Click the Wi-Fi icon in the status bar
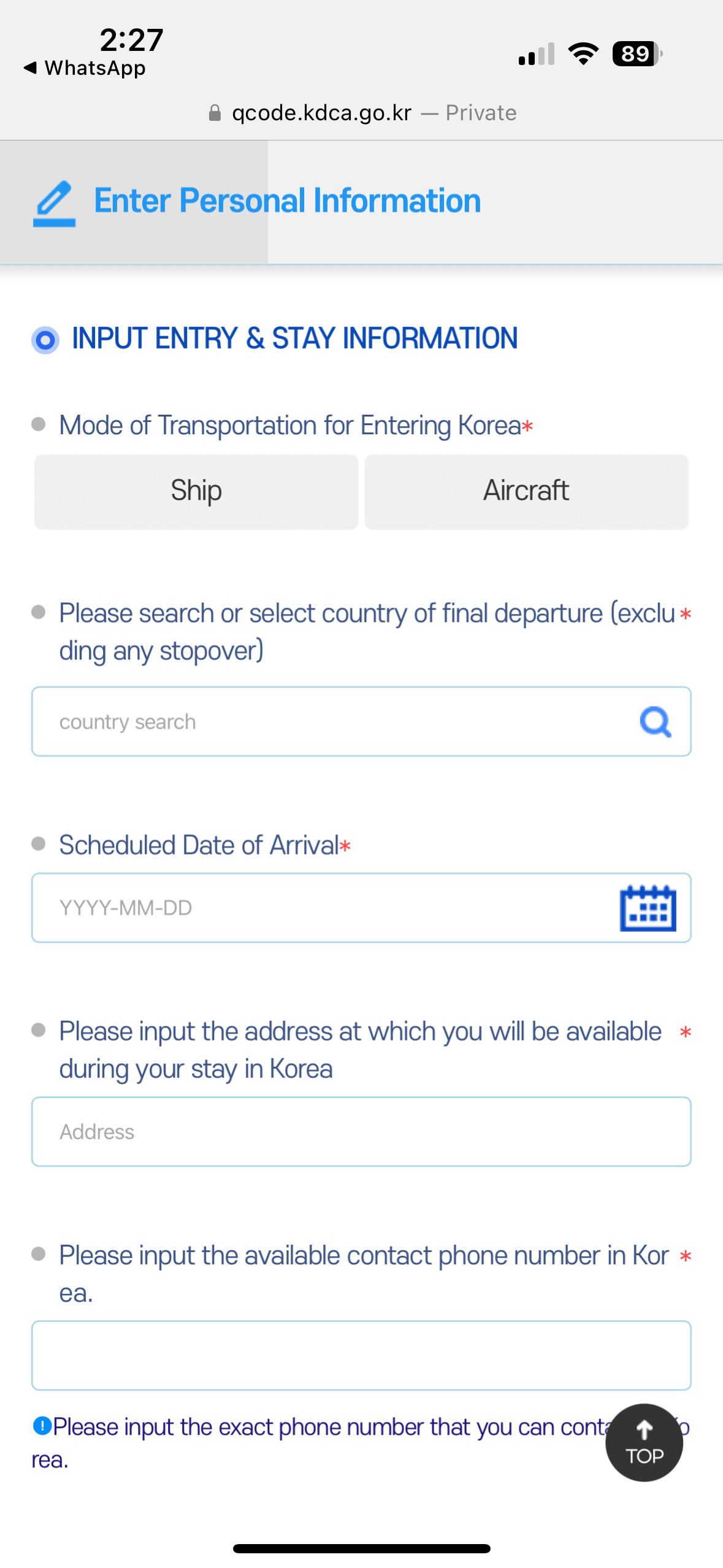The image size is (723, 1568). [x=583, y=53]
